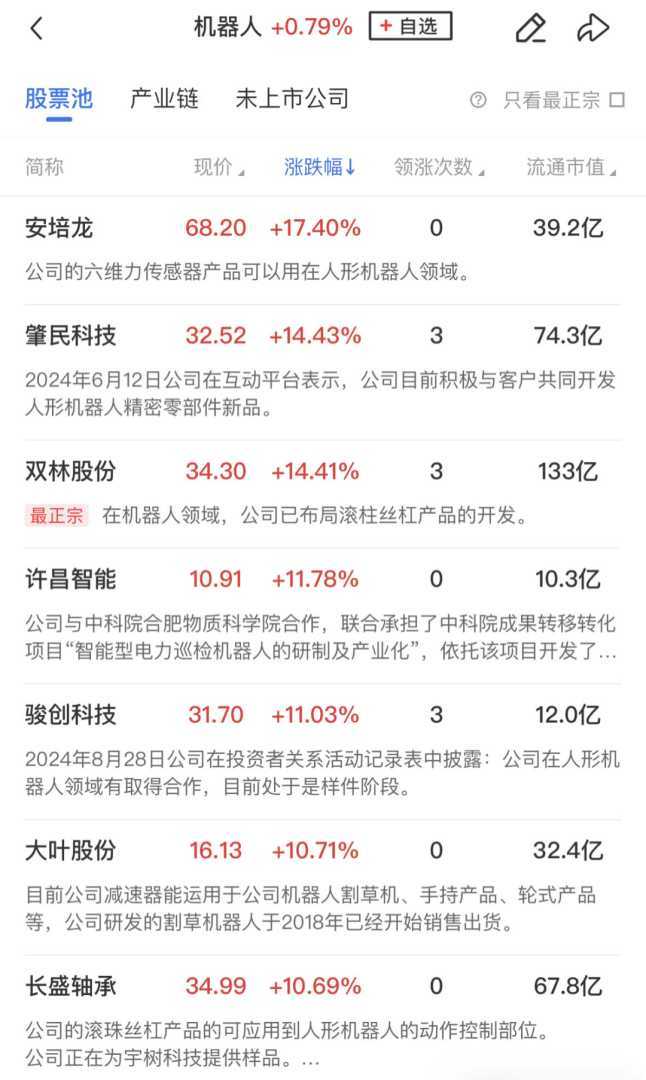Open the edit pencil icon

[530, 28]
